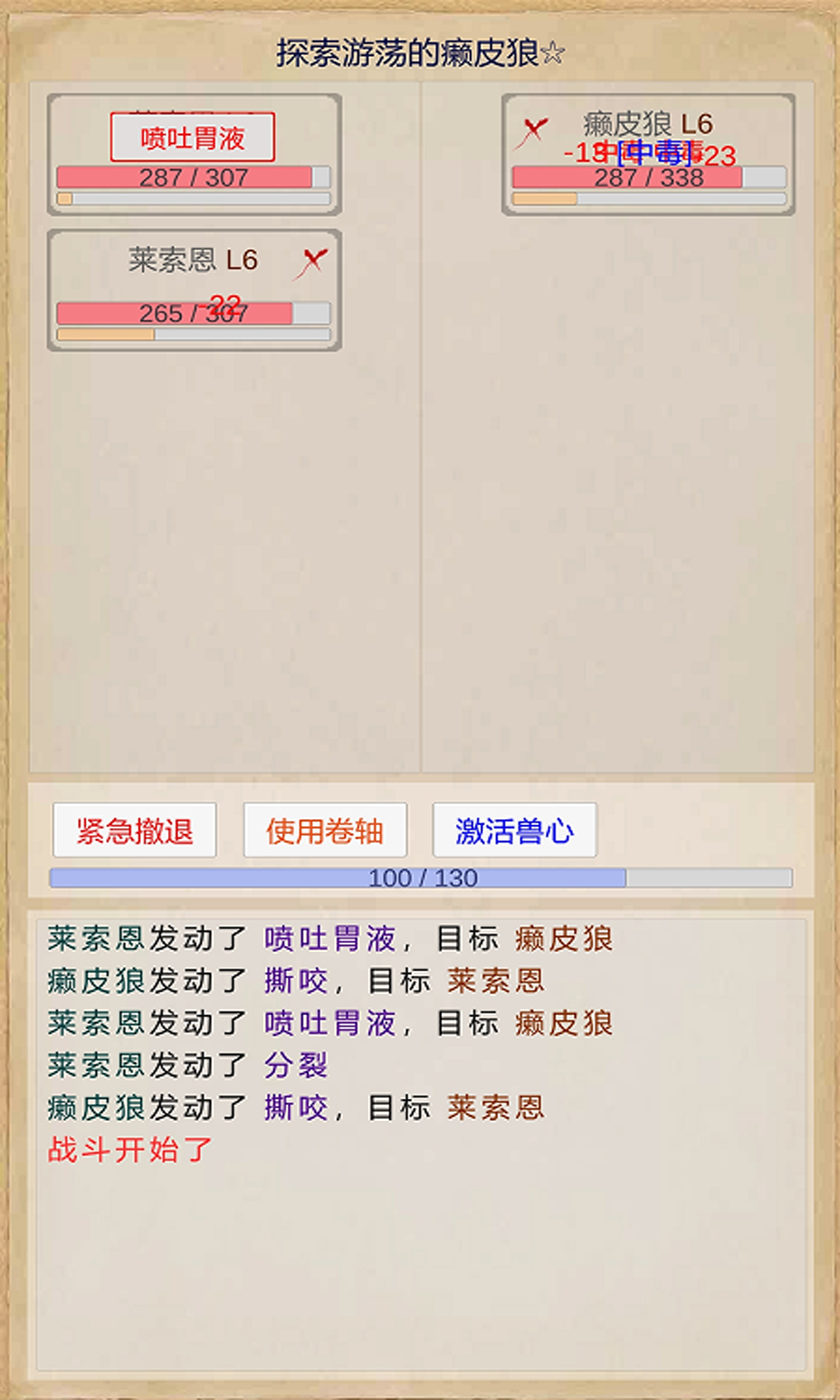Activate beast heart with 激活兽心

click(514, 830)
